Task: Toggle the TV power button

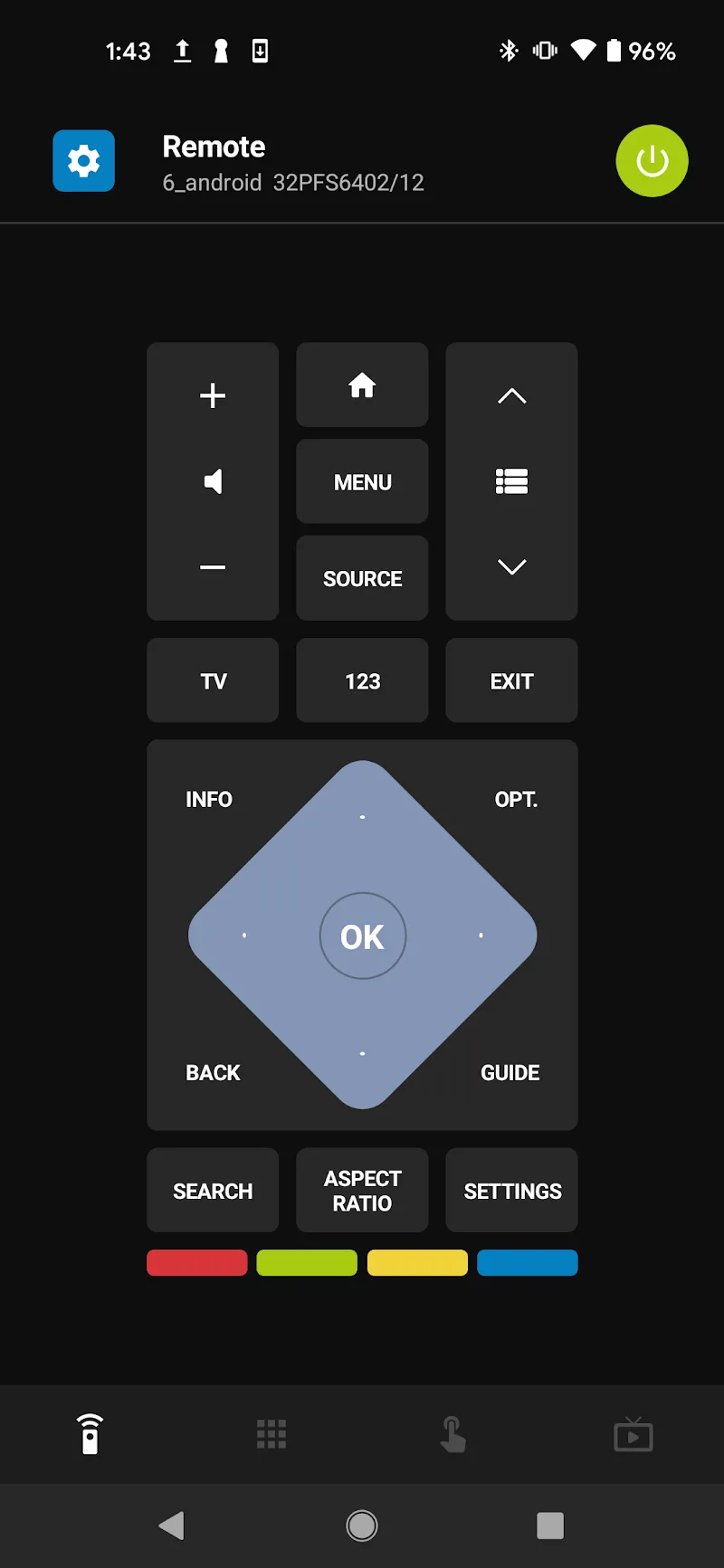Action: click(652, 161)
